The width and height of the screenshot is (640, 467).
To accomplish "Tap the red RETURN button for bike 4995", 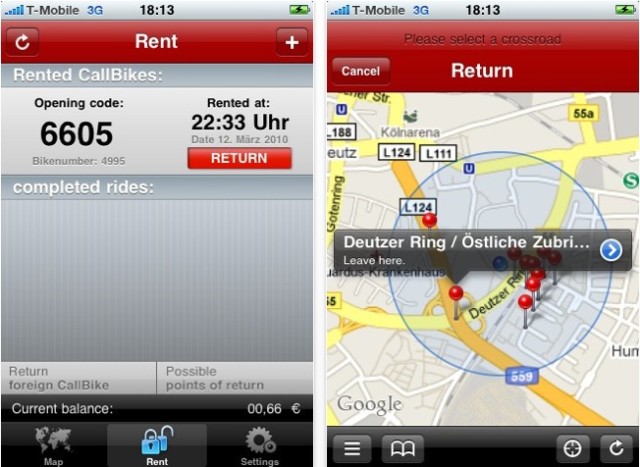I will 239,158.
